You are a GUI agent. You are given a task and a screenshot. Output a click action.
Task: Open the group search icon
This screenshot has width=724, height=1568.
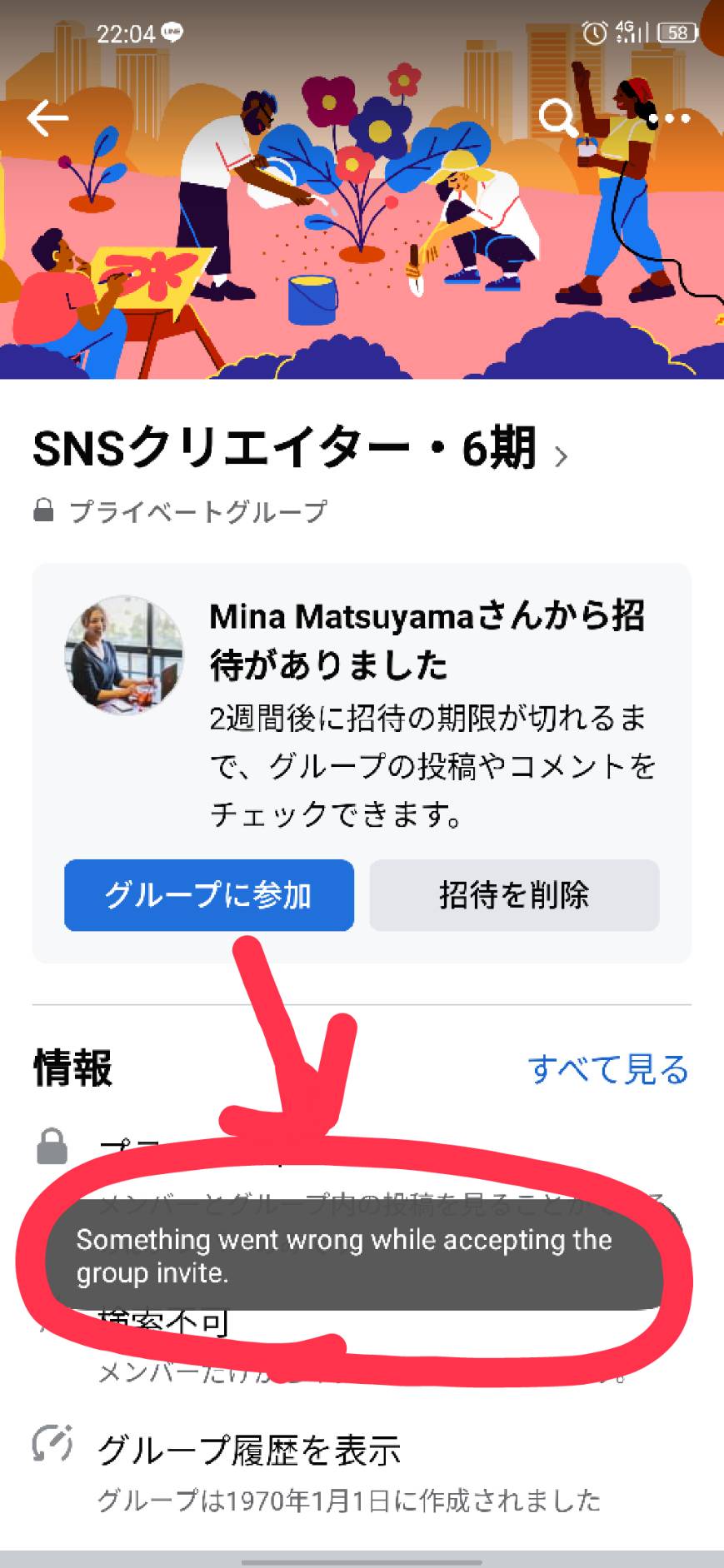557,118
